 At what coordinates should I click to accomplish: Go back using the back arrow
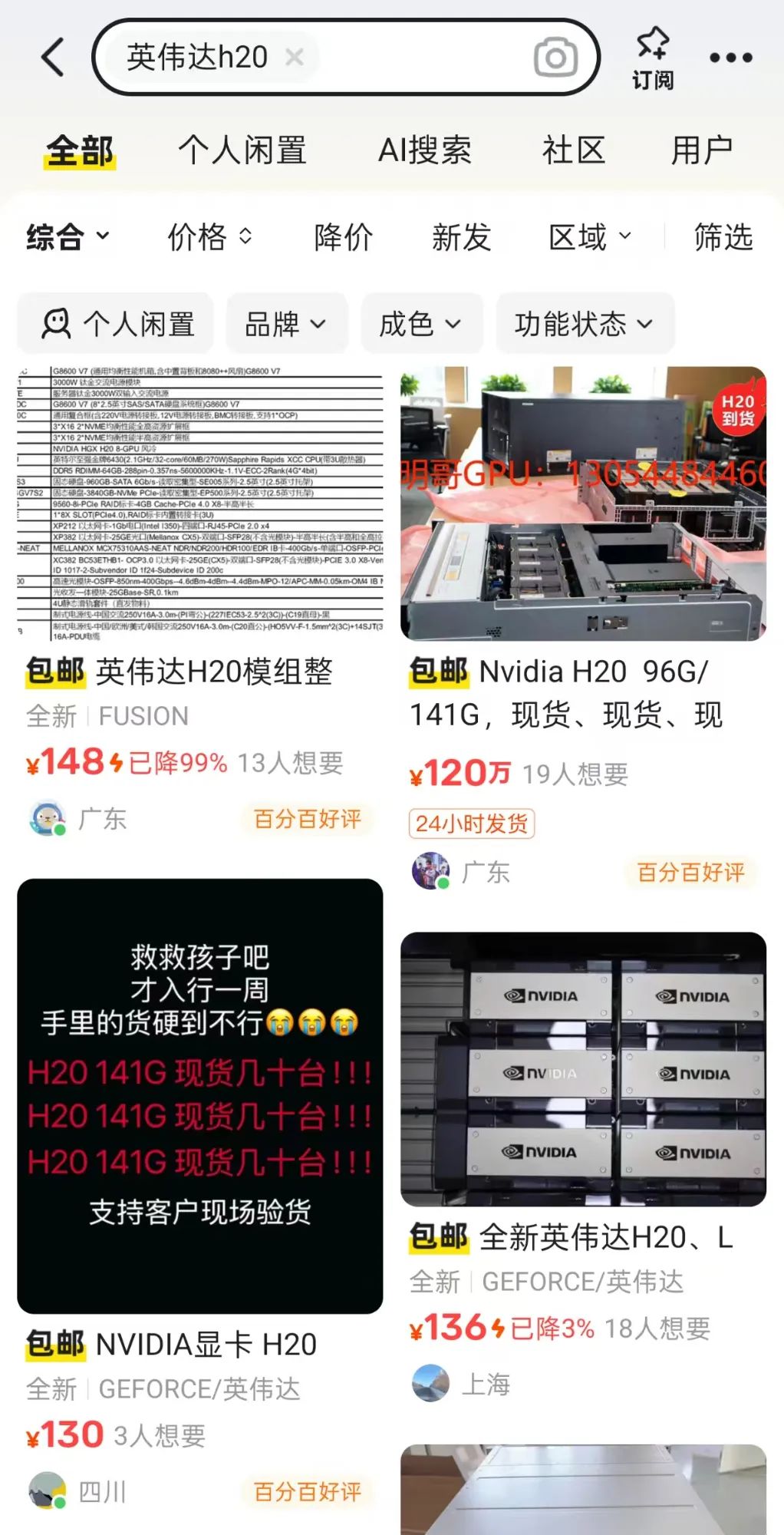pyautogui.click(x=52, y=58)
